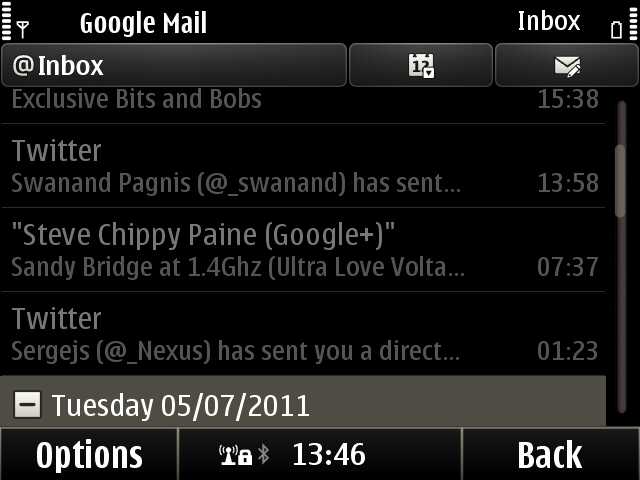640x480 pixels.
Task: Open the sort order button
Action: 421,66
